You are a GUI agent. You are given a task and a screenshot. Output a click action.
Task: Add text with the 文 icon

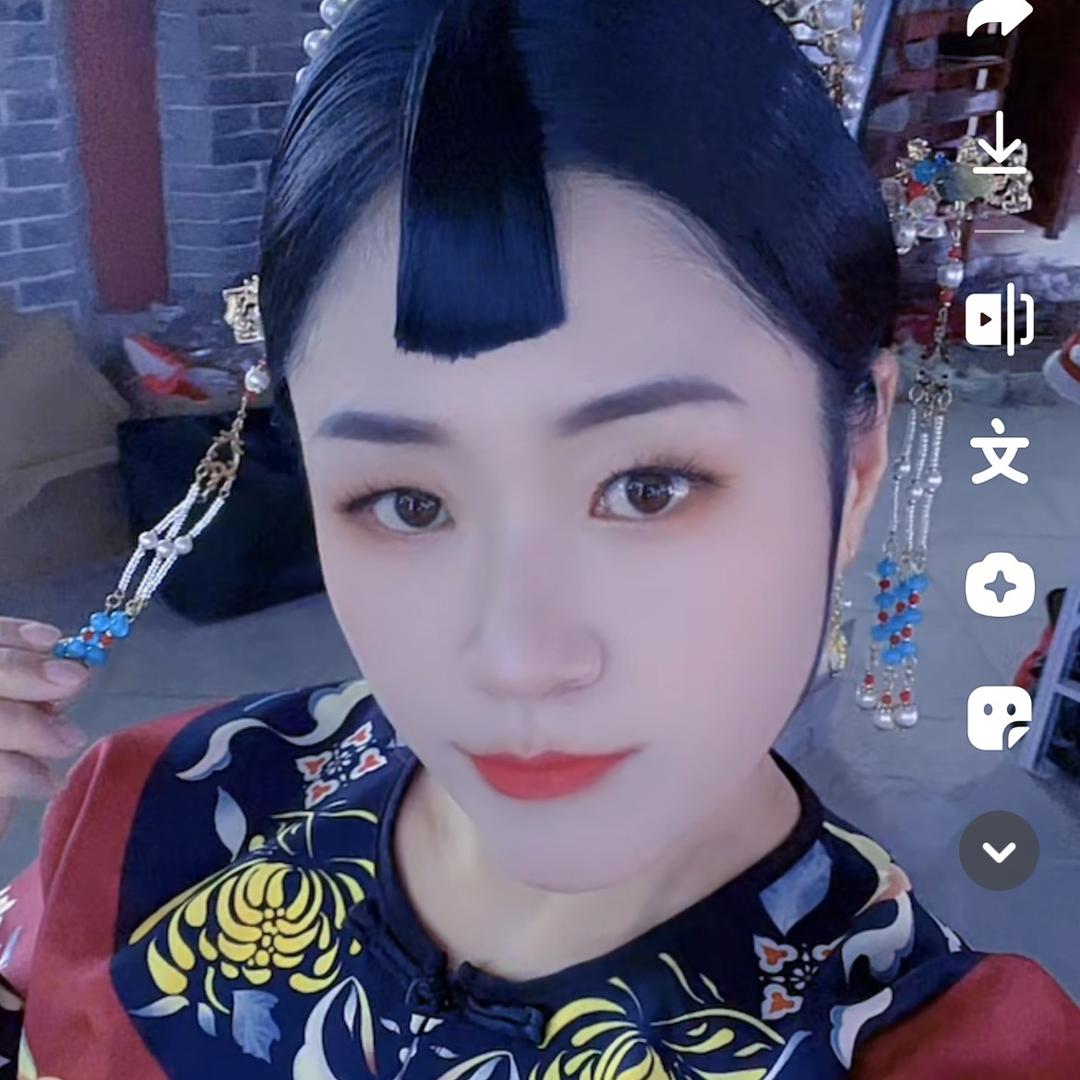click(999, 452)
